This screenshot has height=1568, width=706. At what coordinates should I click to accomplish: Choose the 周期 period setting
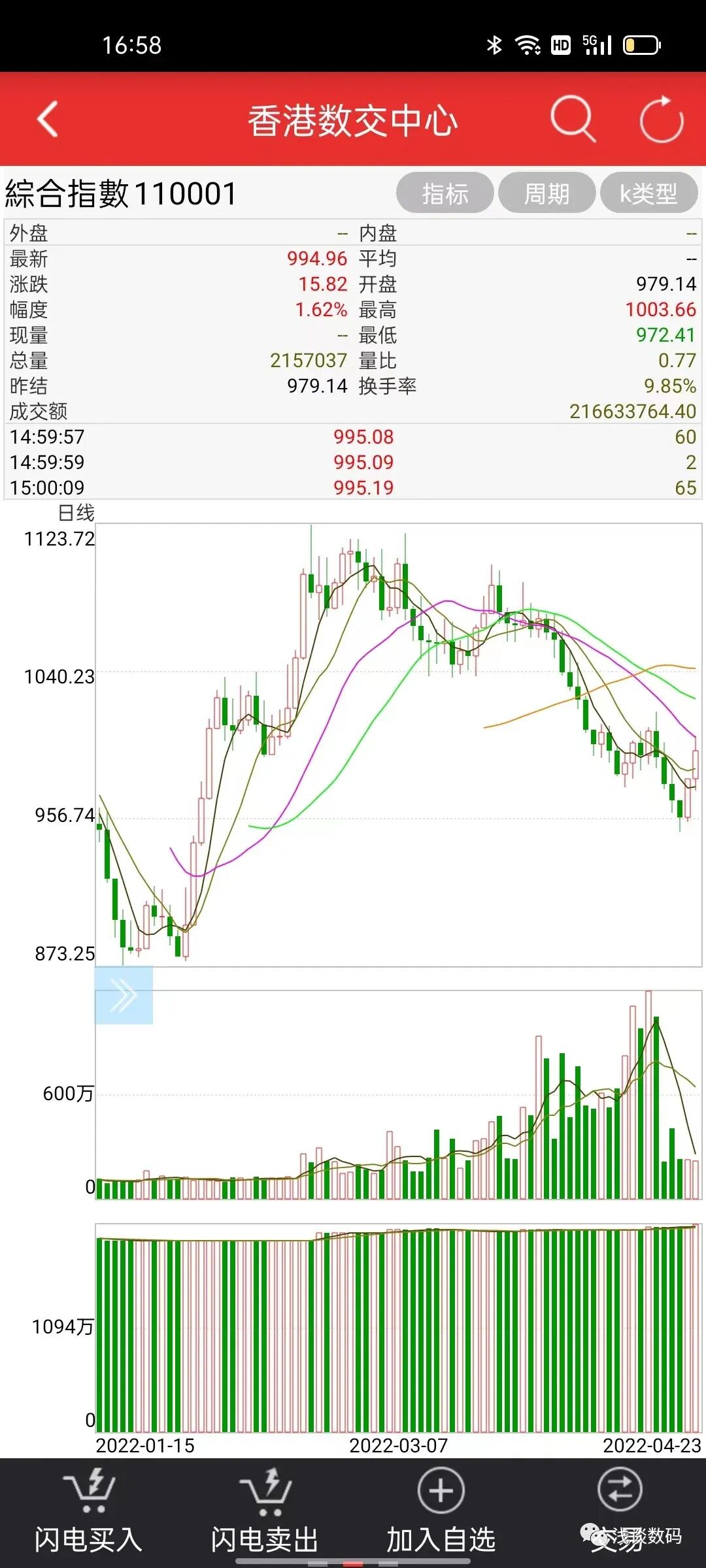click(546, 193)
